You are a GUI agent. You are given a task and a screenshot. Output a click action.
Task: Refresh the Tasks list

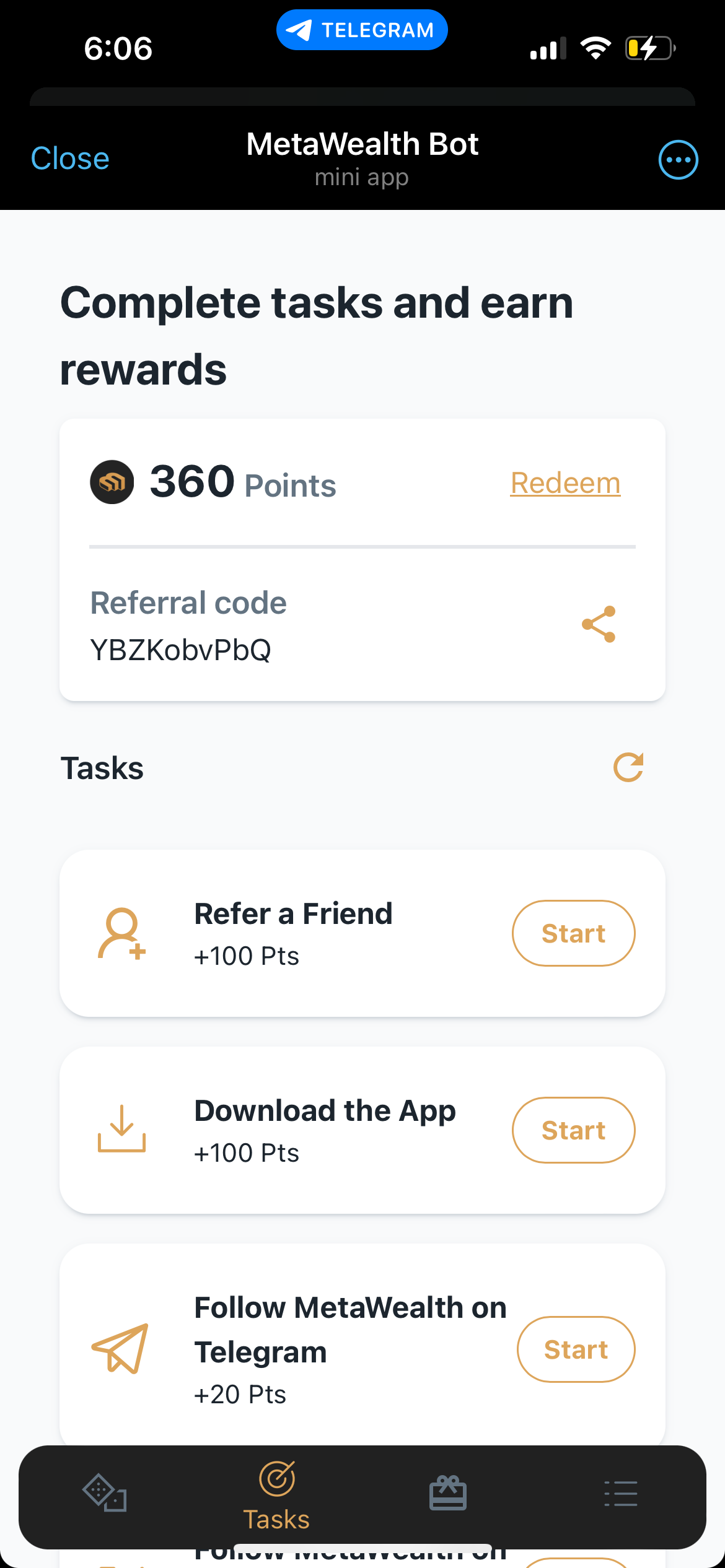tap(628, 767)
